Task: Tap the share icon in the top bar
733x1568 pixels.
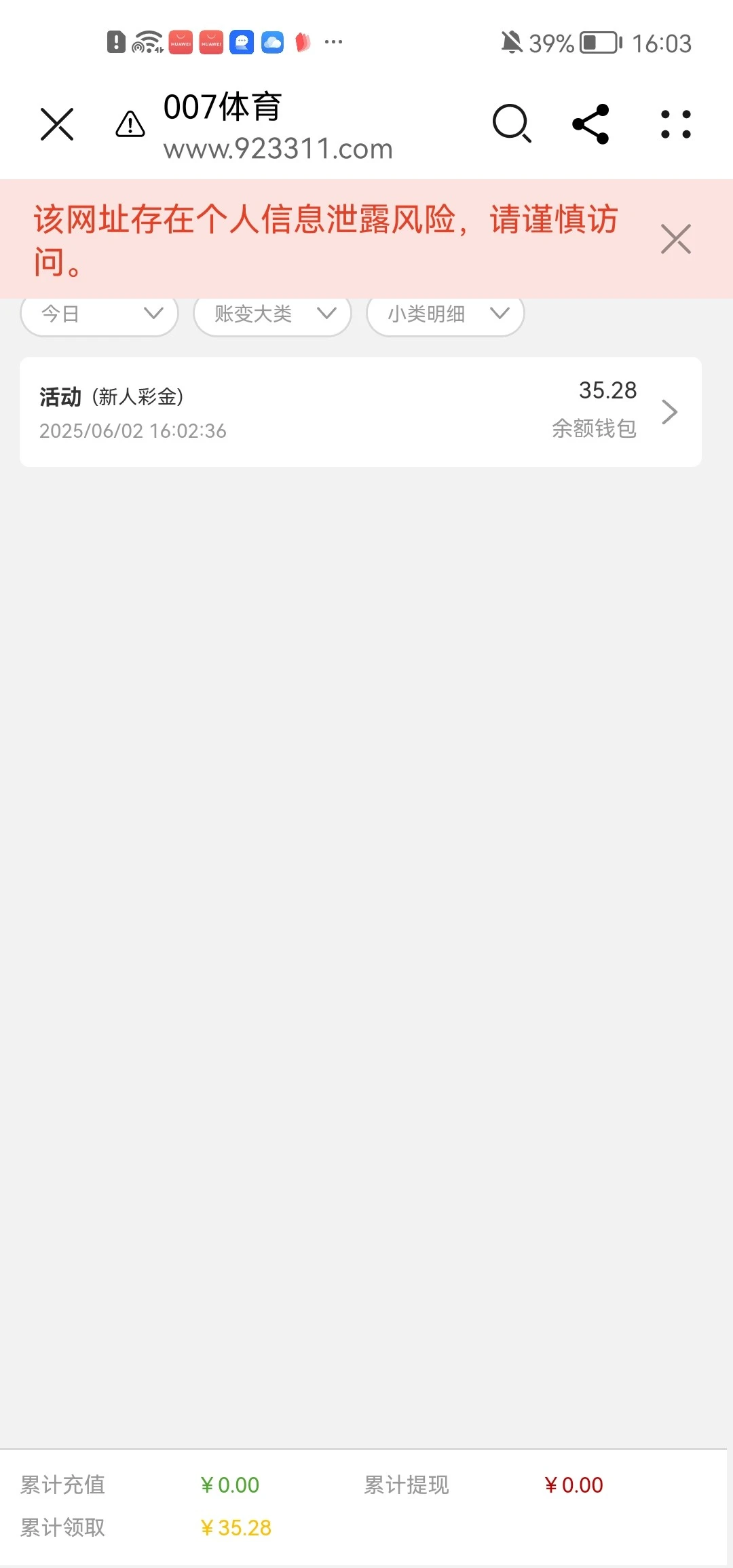Action: [591, 125]
